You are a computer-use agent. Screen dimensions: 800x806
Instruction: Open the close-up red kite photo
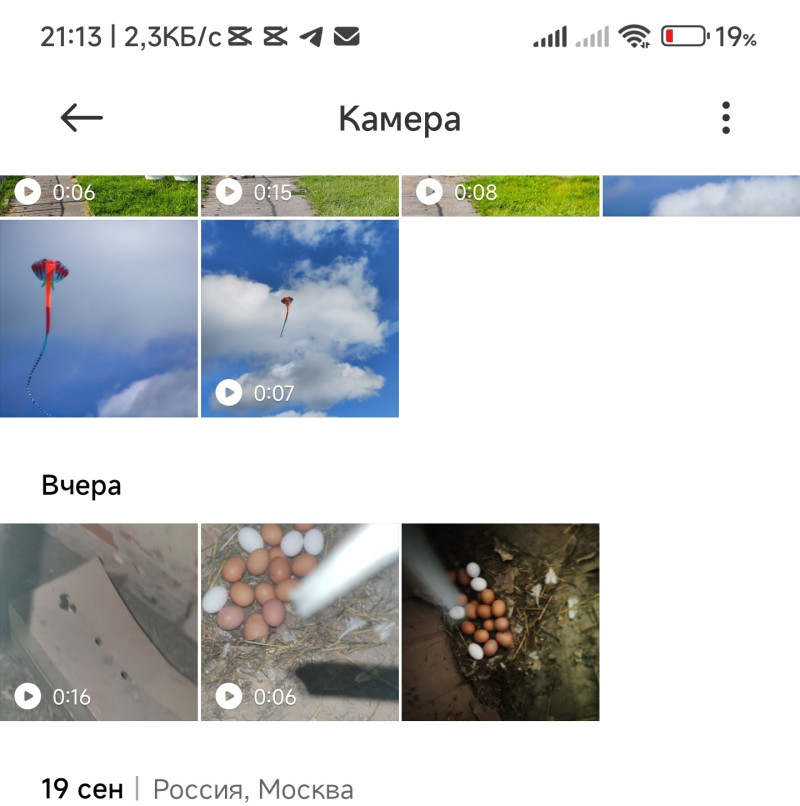coord(99,318)
